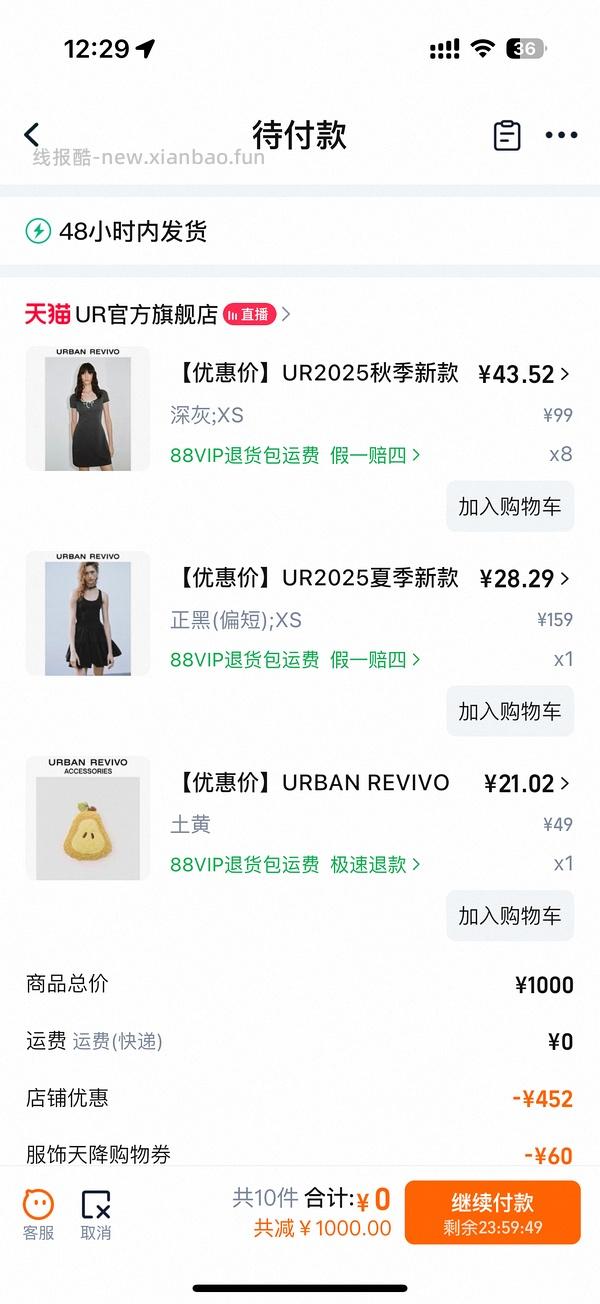Show 极速退款 service details

(x=375, y=864)
